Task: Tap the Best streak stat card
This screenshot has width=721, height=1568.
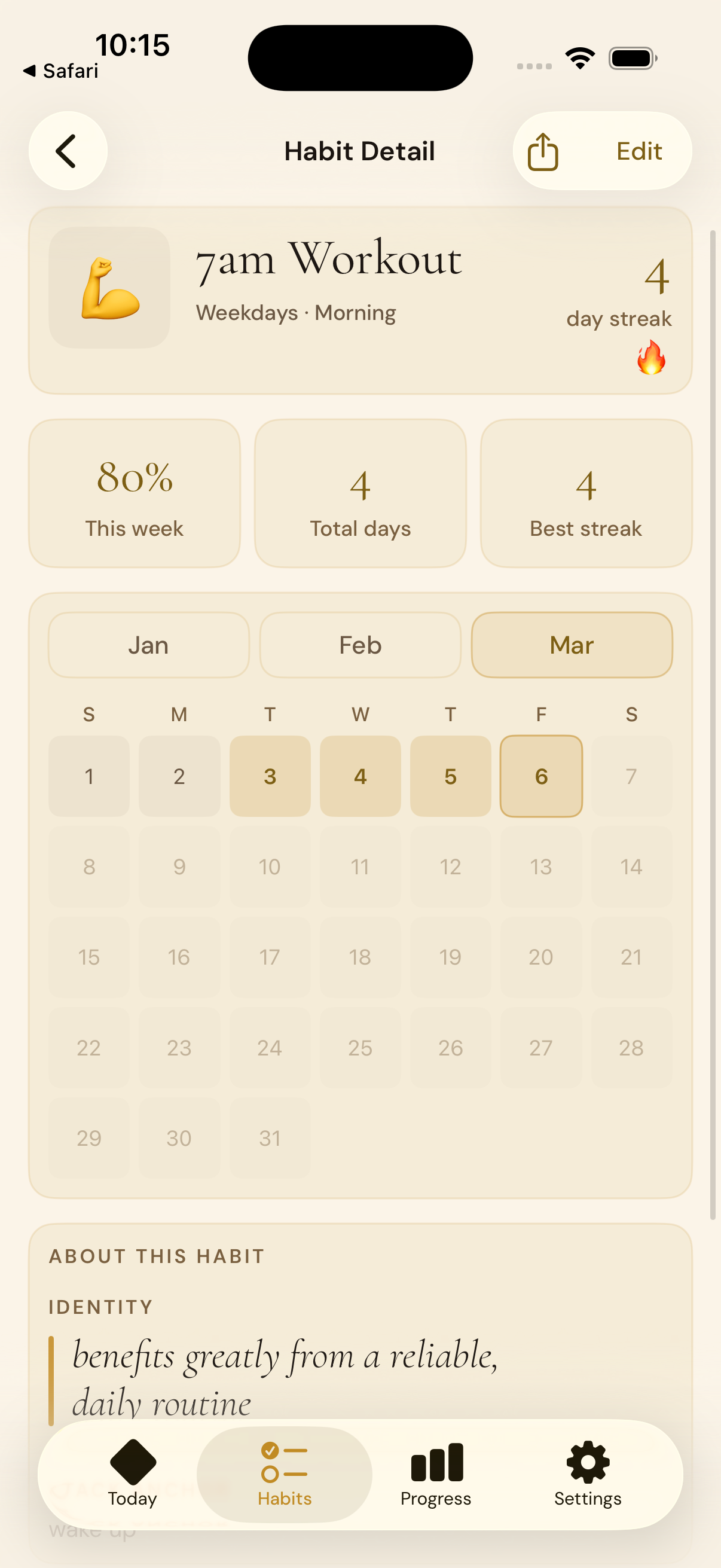Action: [x=586, y=492]
